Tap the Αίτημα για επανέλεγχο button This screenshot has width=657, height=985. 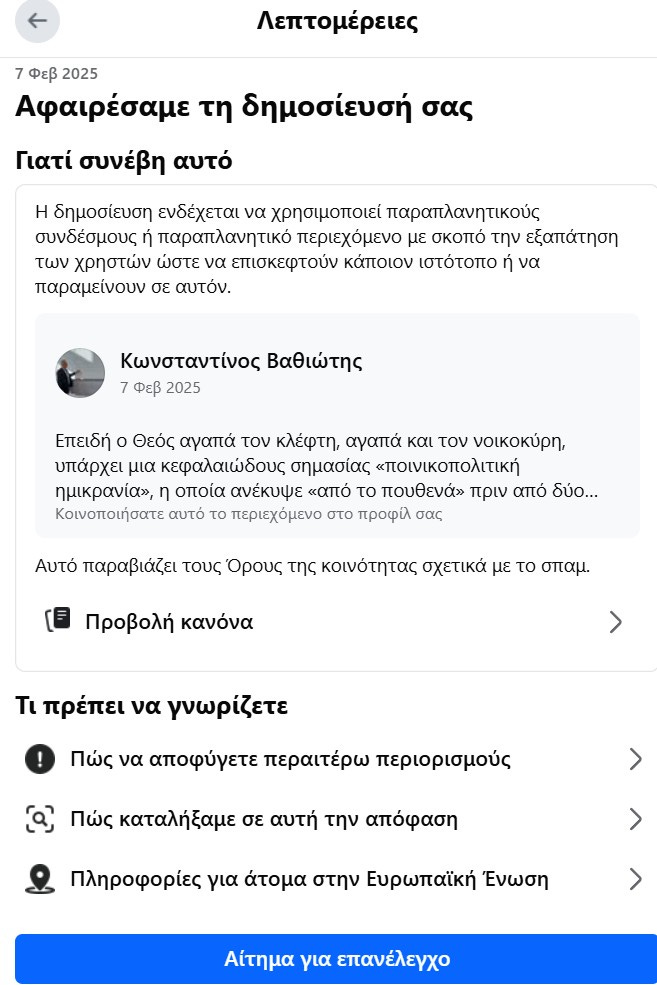tap(337, 959)
